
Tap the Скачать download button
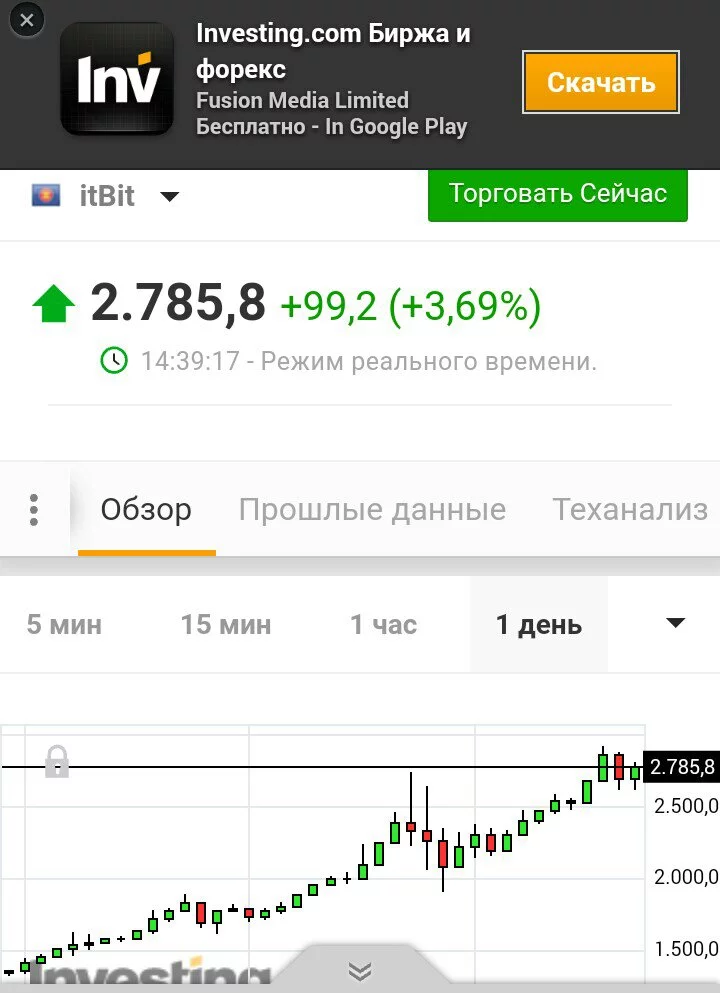601,82
